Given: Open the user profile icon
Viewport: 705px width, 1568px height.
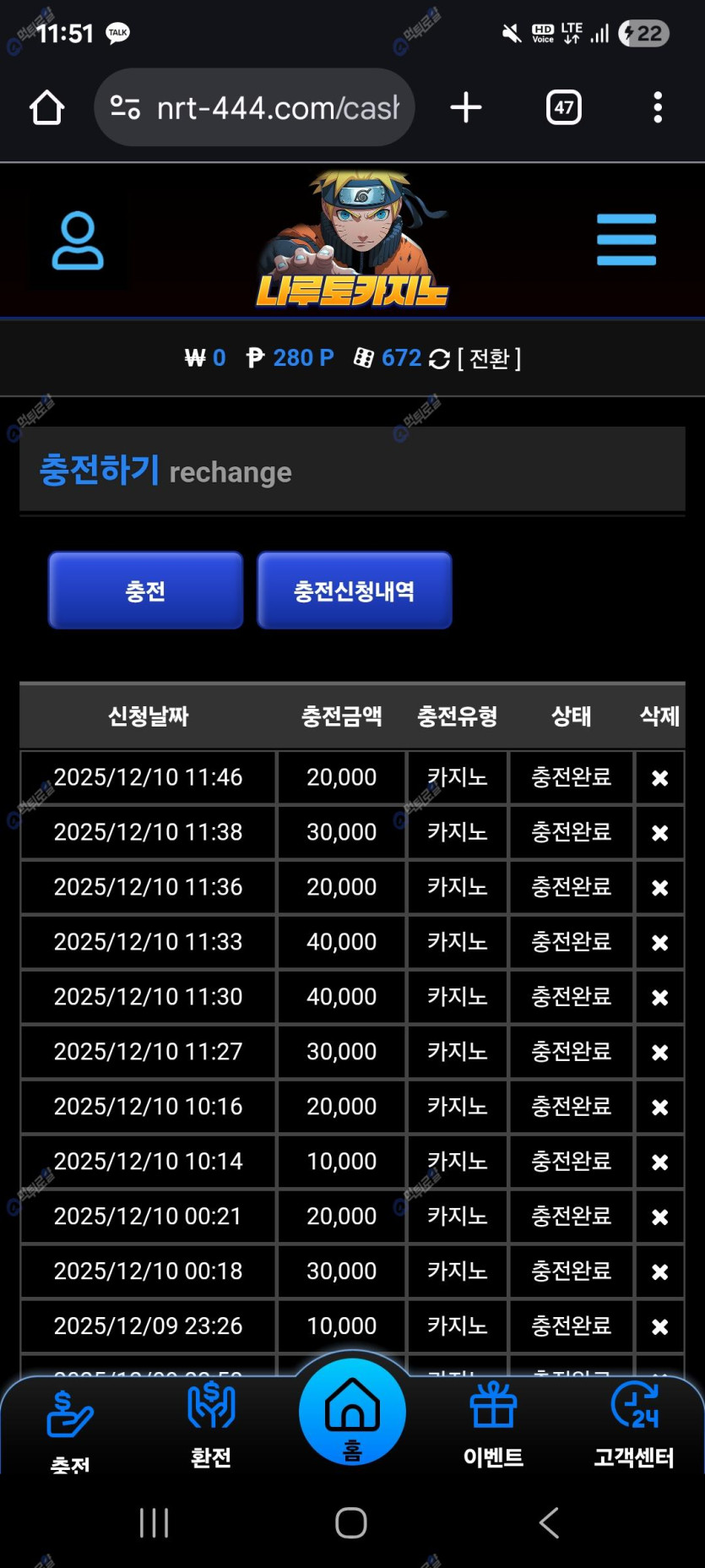Looking at the screenshot, I should click(78, 242).
